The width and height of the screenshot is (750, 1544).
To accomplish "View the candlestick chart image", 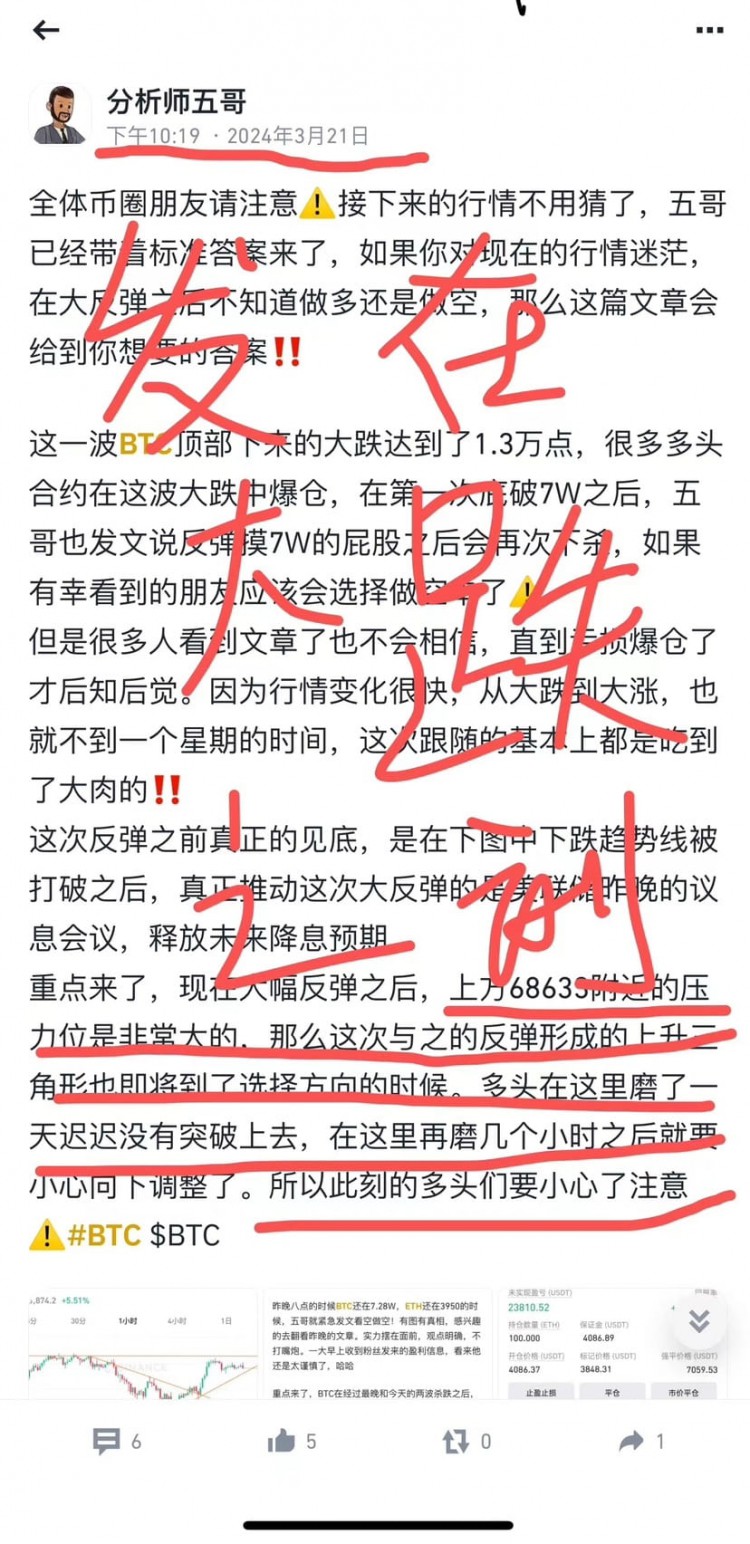I will pos(138,1345).
